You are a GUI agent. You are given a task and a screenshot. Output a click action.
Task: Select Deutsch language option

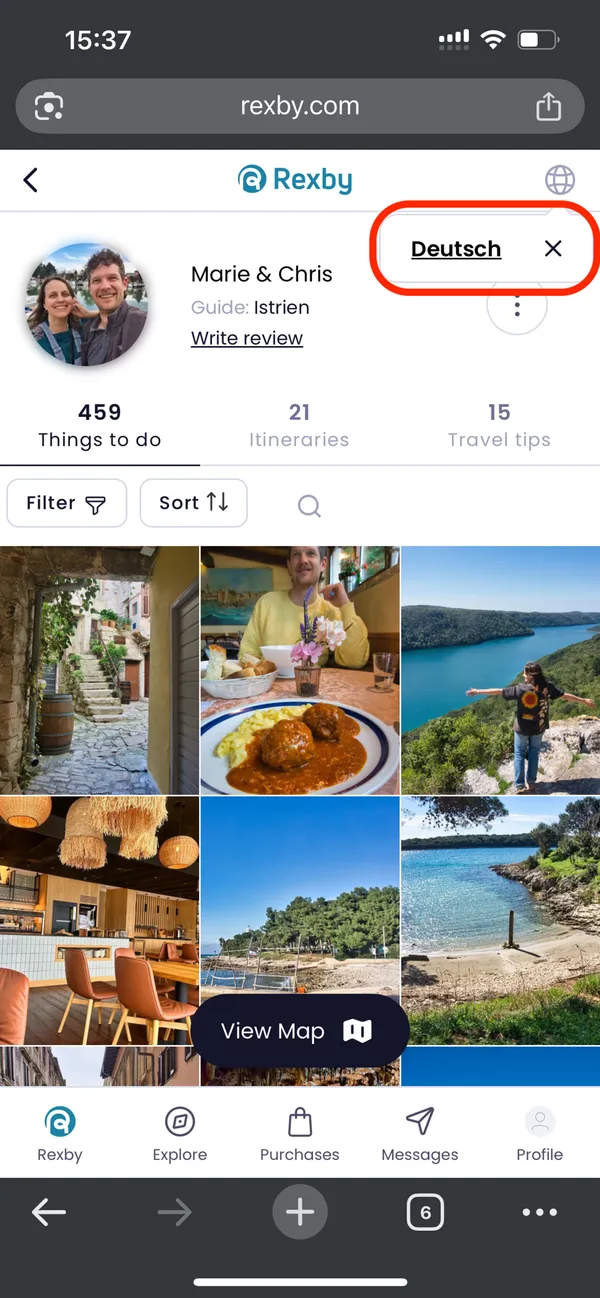tap(456, 249)
